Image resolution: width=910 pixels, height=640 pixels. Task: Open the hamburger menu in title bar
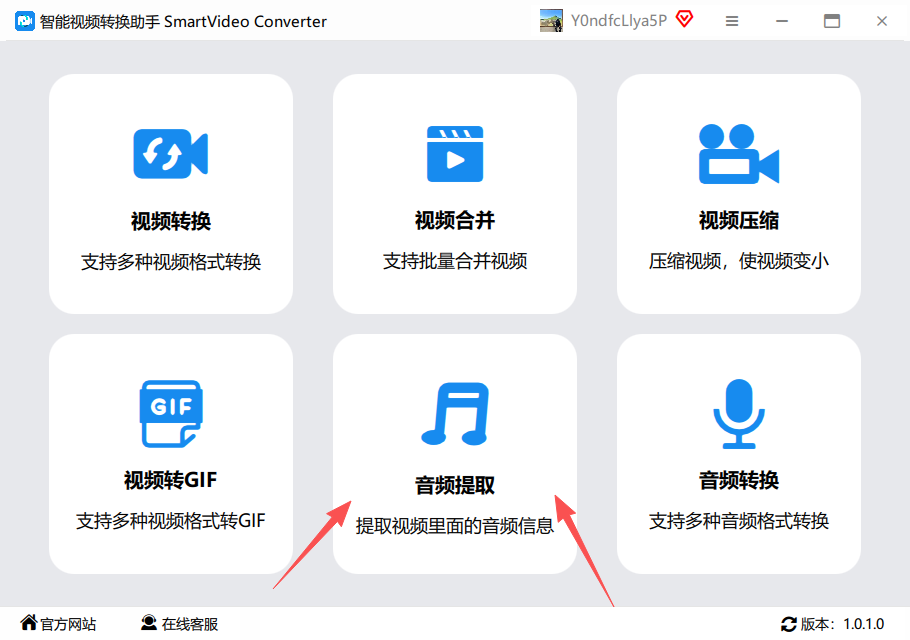(732, 21)
